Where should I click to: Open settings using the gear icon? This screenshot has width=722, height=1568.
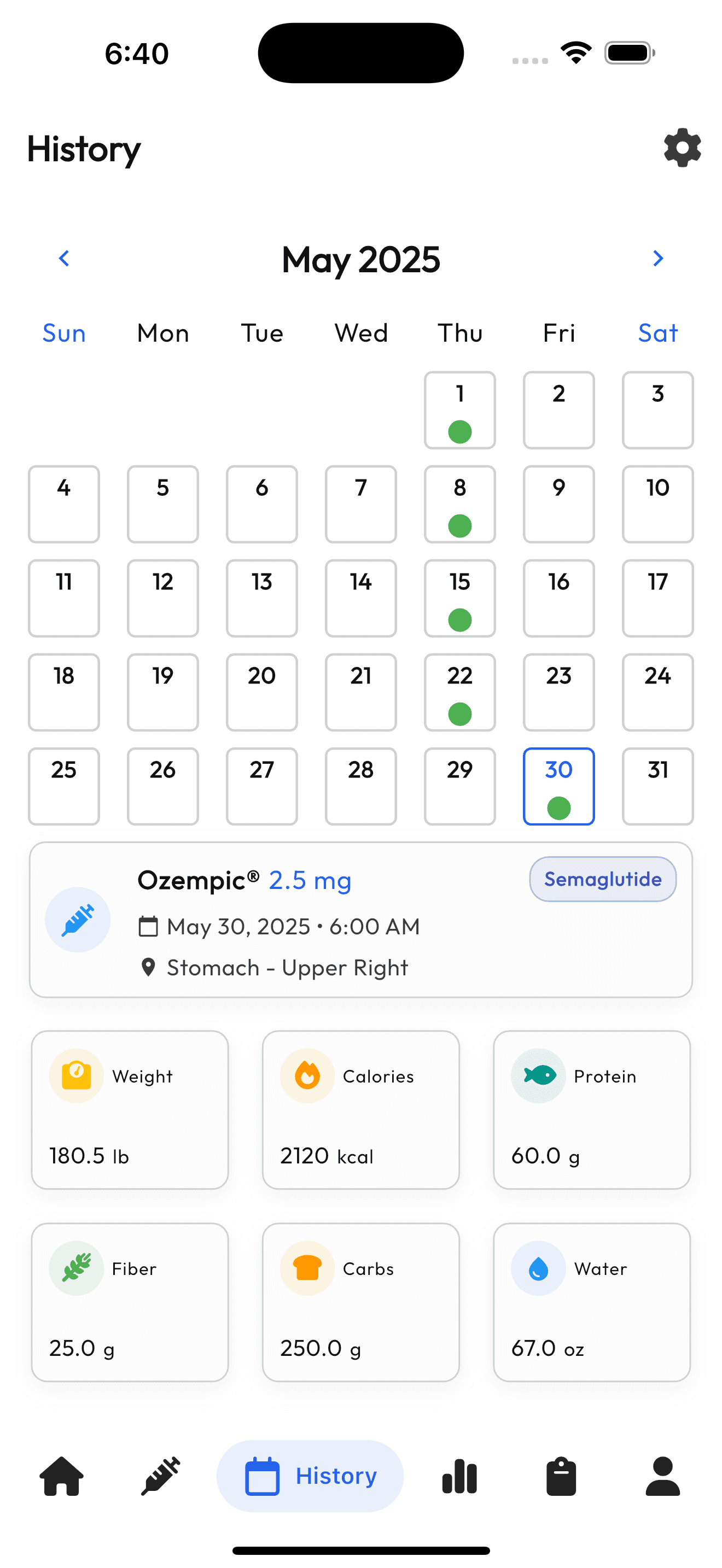(682, 148)
